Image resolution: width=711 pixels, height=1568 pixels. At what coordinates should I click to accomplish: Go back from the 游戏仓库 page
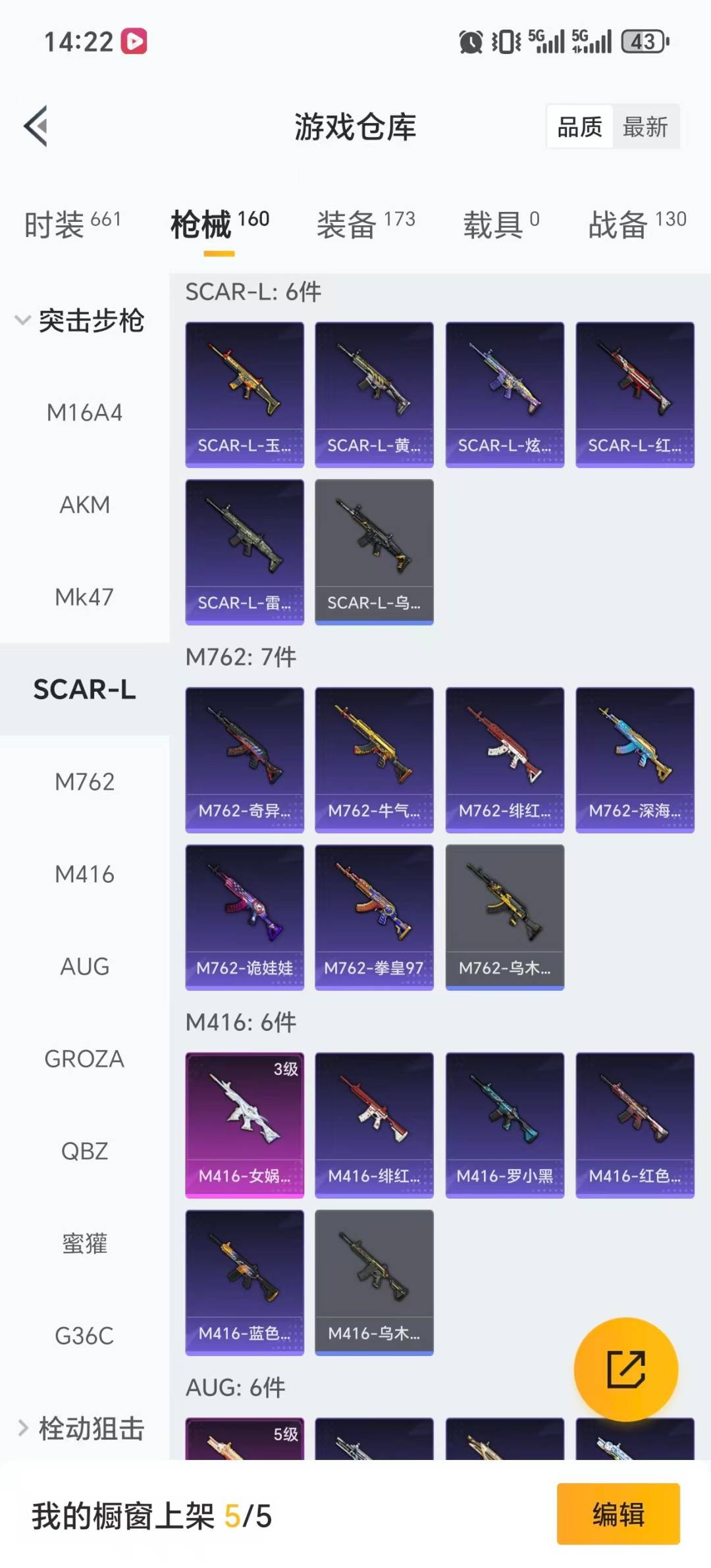(36, 126)
